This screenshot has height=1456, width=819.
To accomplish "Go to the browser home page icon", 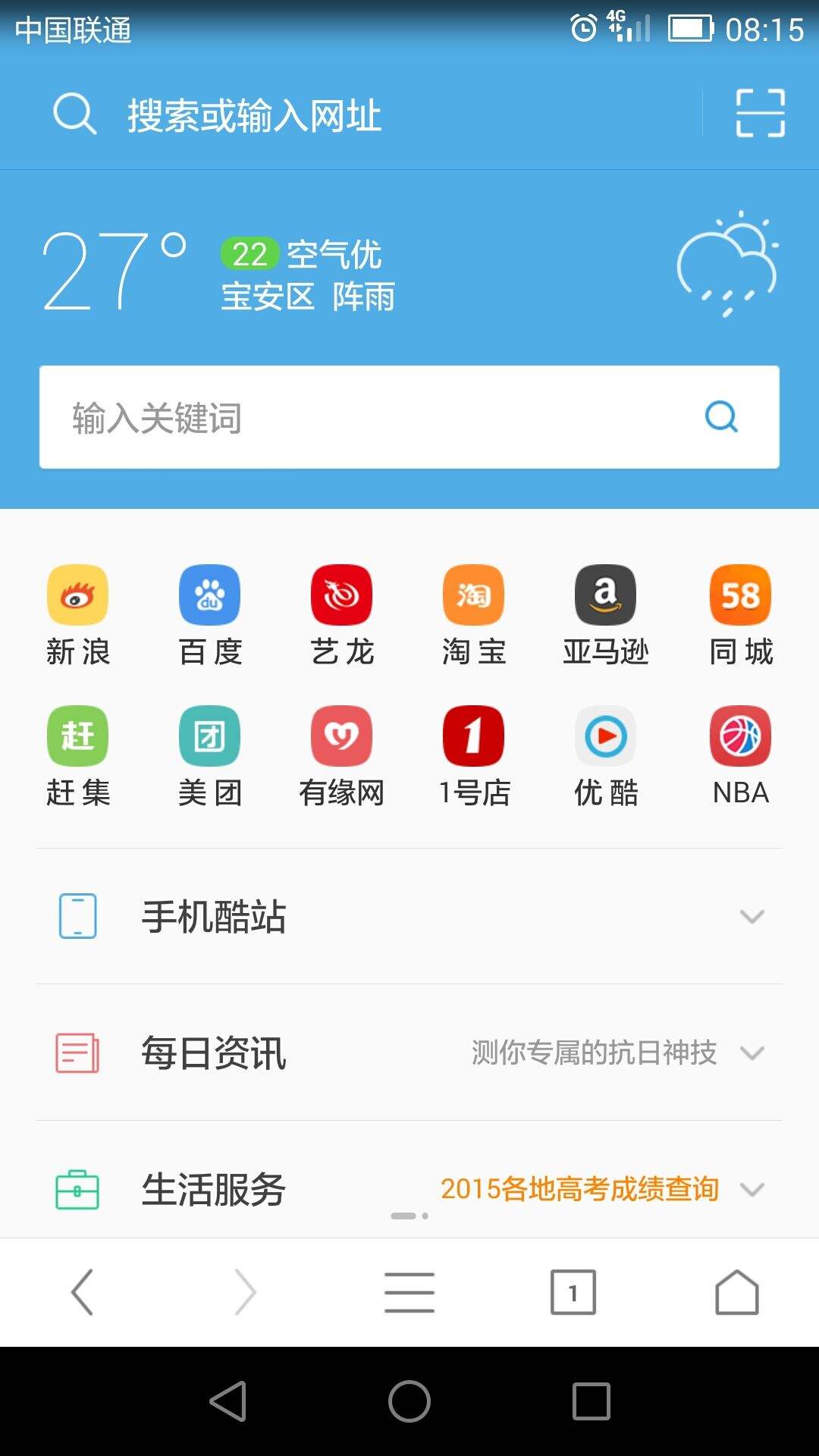I will 736,1292.
